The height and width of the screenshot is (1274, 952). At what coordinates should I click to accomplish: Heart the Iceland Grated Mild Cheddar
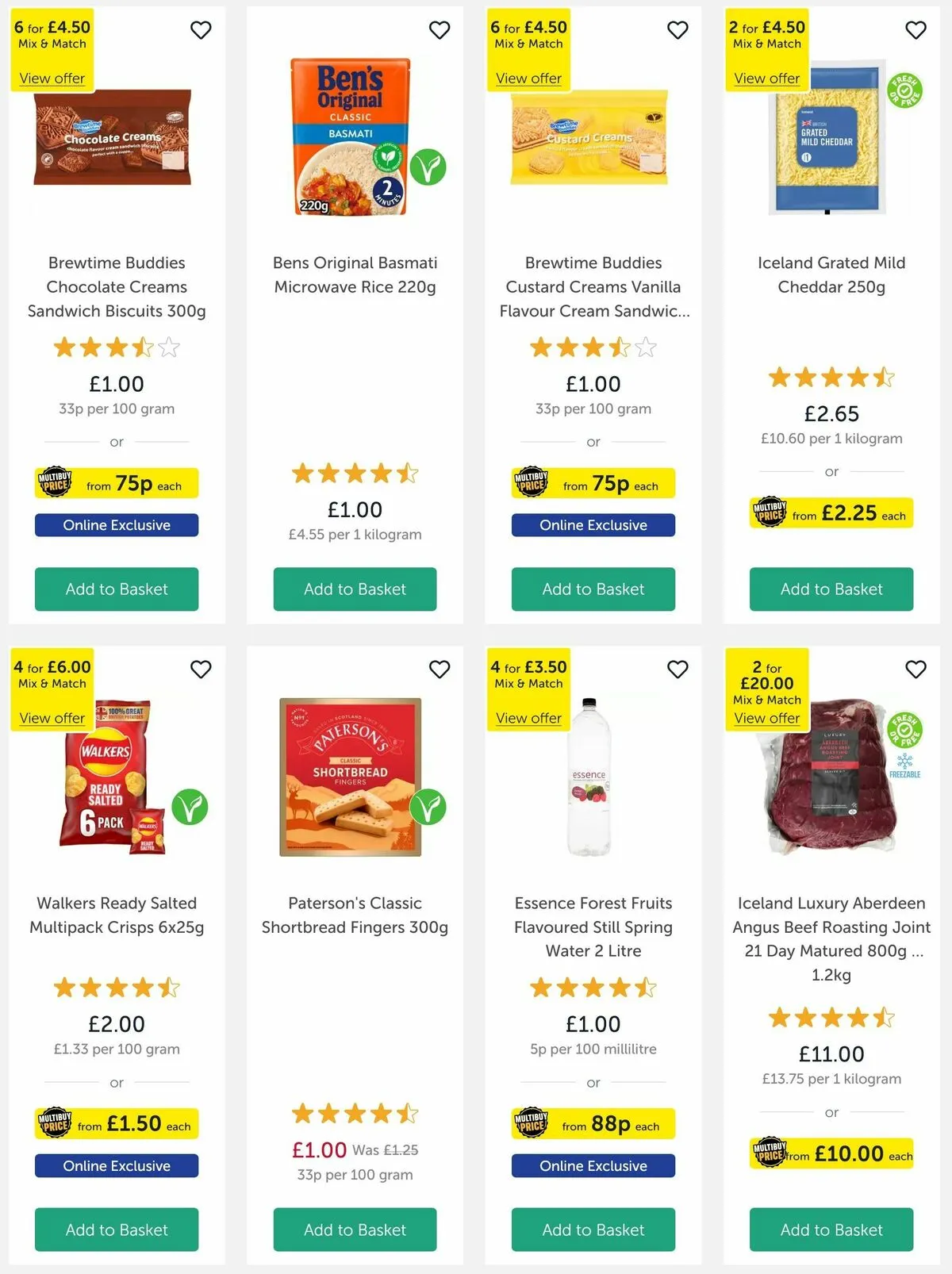coord(916,30)
